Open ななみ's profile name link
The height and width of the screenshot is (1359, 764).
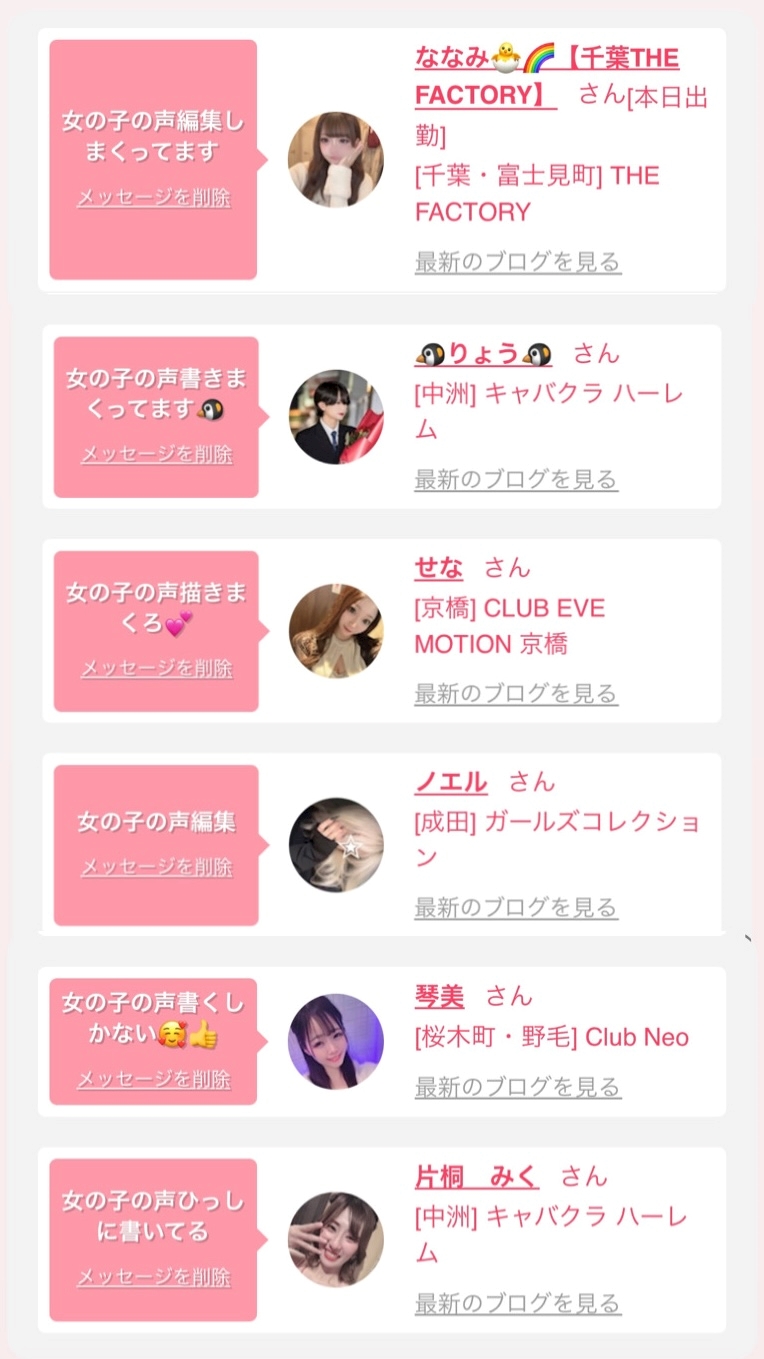pos(546,59)
